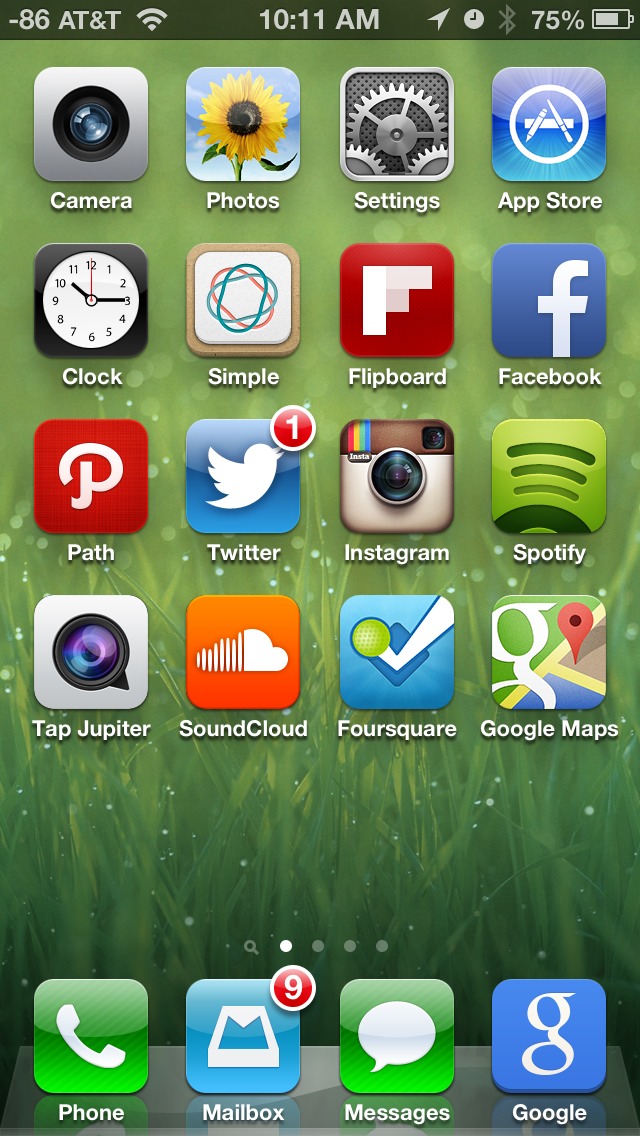The width and height of the screenshot is (640, 1136).
Task: Open the Camera app
Action: click(x=91, y=125)
